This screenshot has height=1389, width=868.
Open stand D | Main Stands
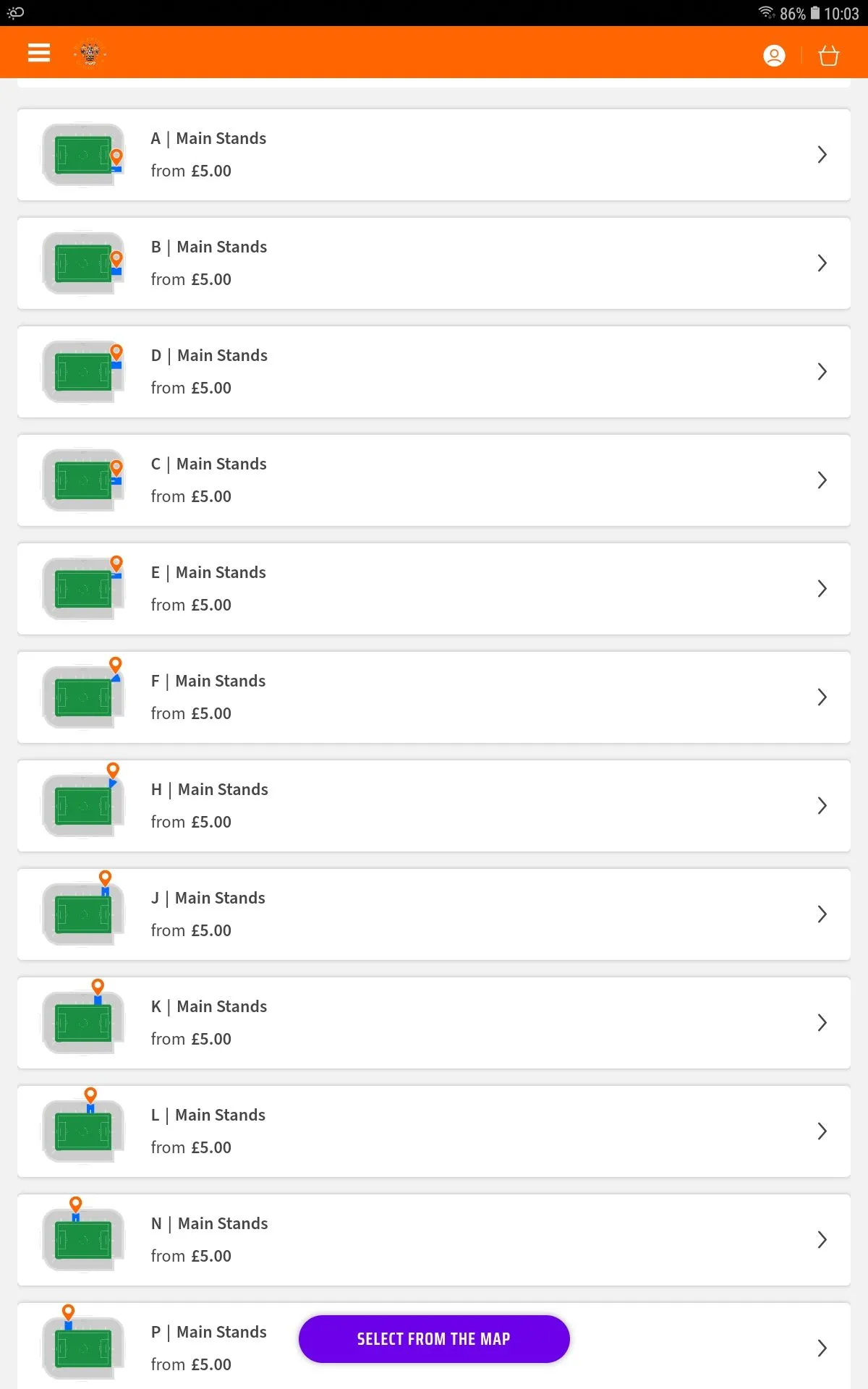434,372
